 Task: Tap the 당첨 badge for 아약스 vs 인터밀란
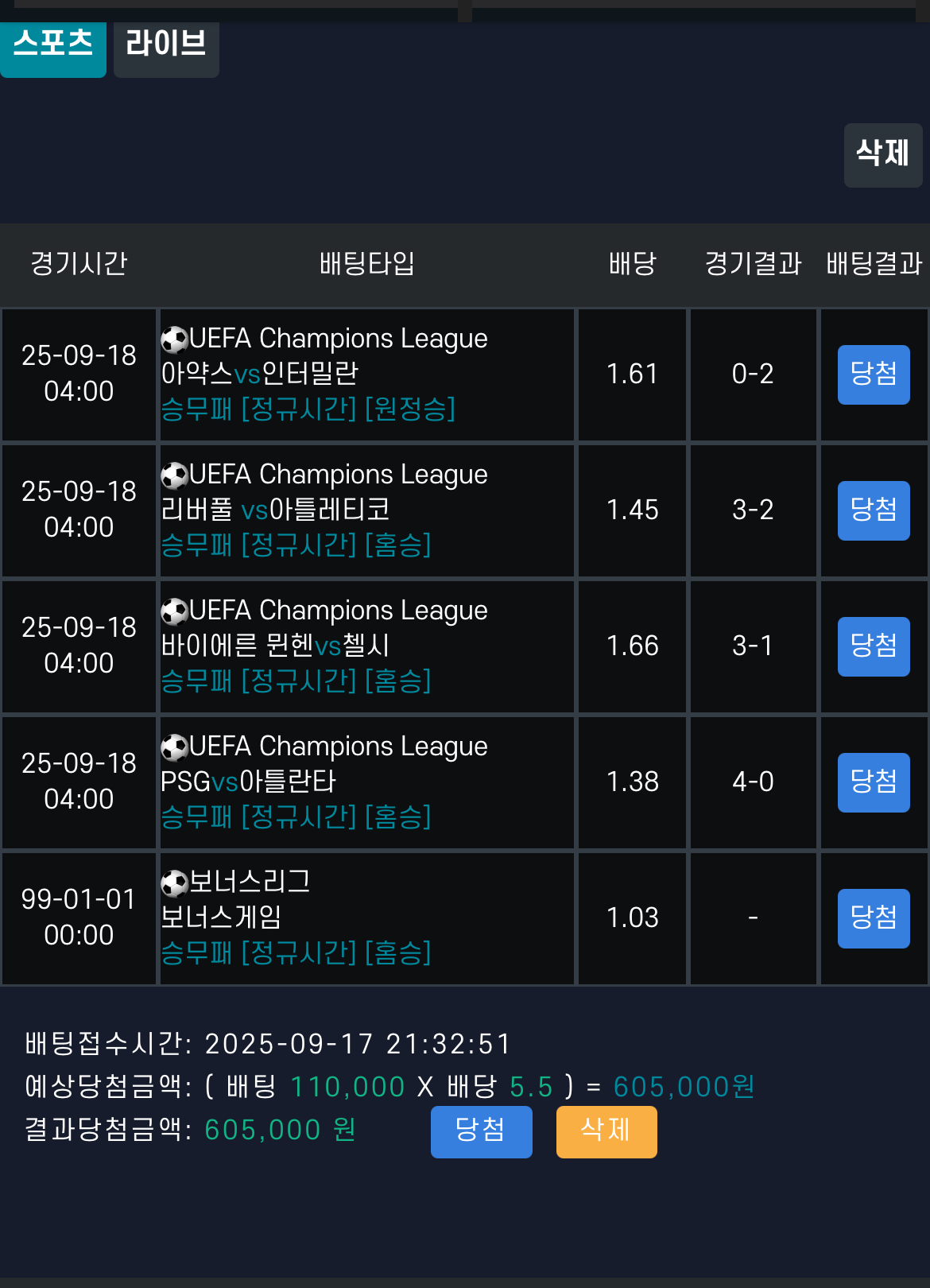click(x=873, y=374)
